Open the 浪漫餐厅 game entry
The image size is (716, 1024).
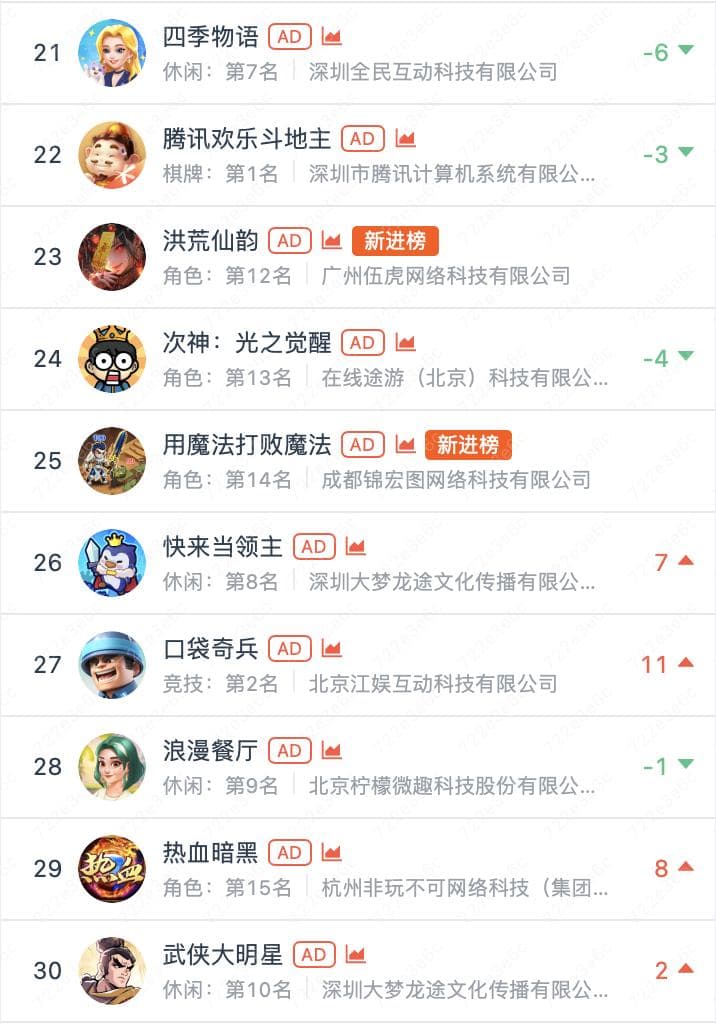[211, 751]
